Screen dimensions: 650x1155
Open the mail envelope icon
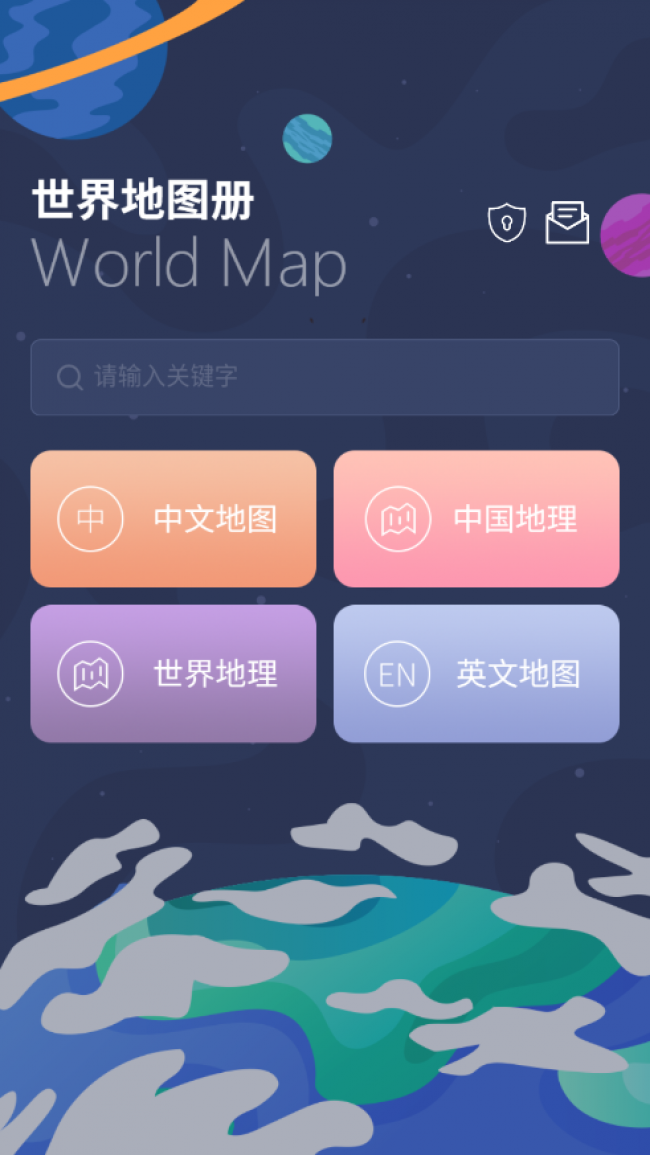click(x=567, y=222)
